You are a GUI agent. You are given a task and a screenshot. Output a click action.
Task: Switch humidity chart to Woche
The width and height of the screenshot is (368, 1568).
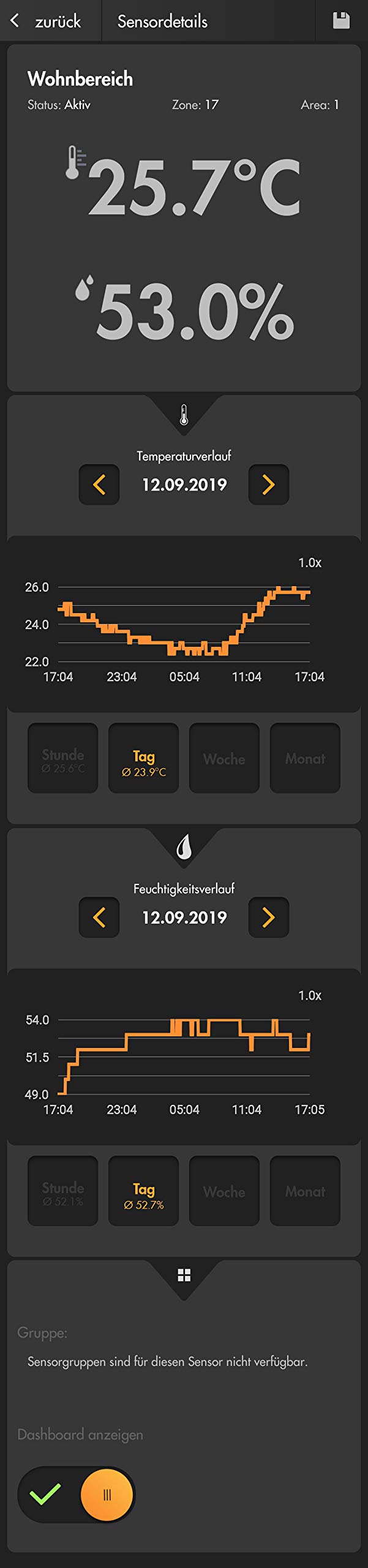click(224, 1191)
